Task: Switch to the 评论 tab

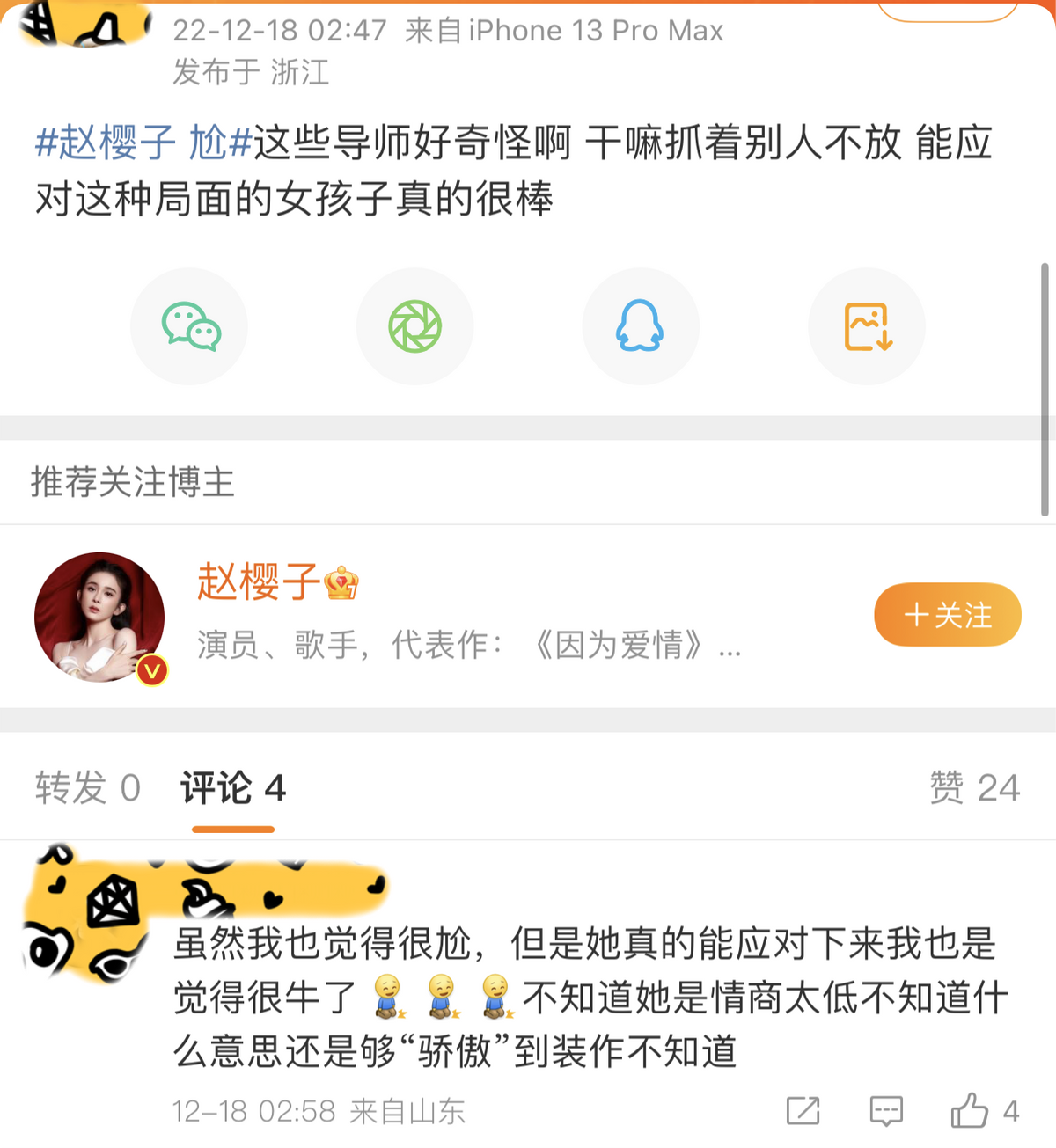Action: (233, 787)
